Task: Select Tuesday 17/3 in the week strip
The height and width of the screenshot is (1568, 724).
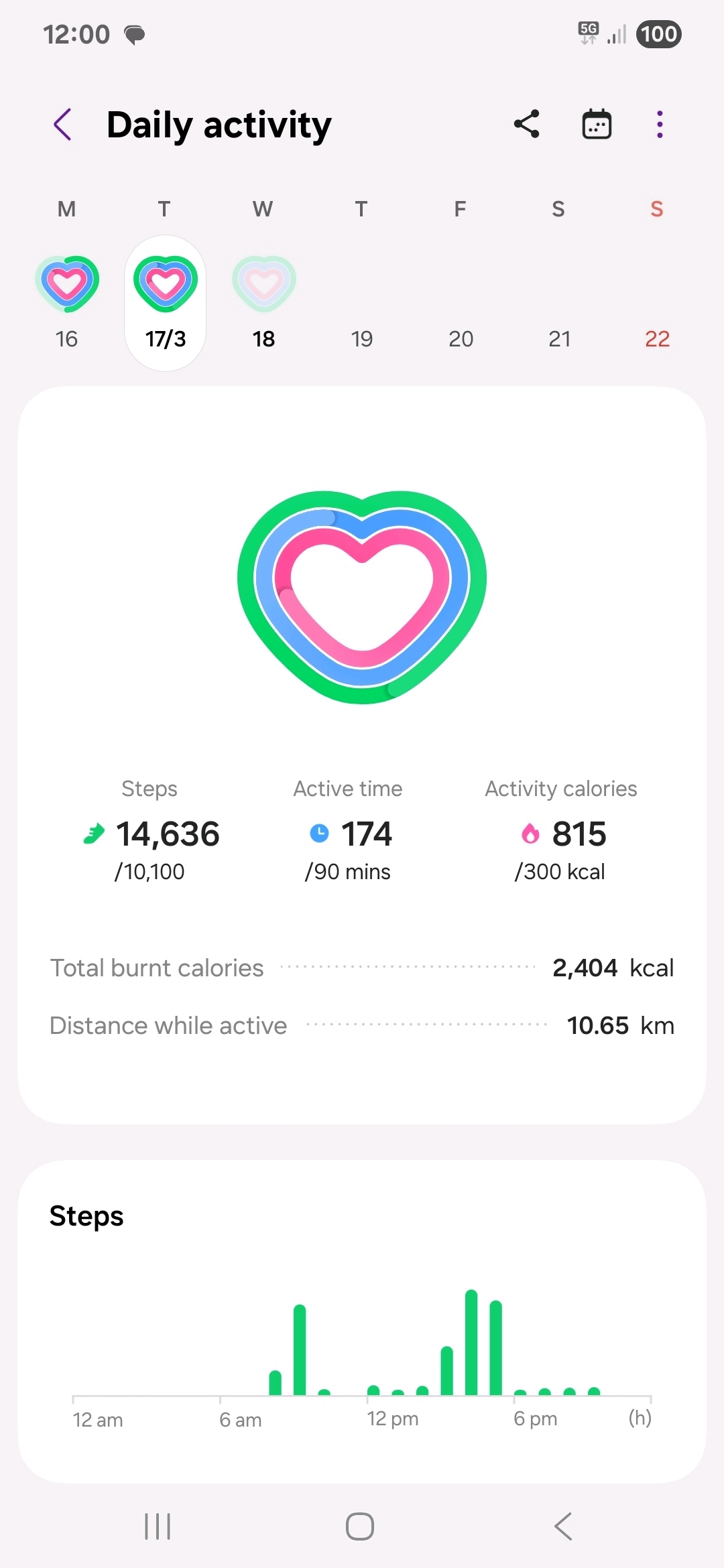Action: point(165,302)
